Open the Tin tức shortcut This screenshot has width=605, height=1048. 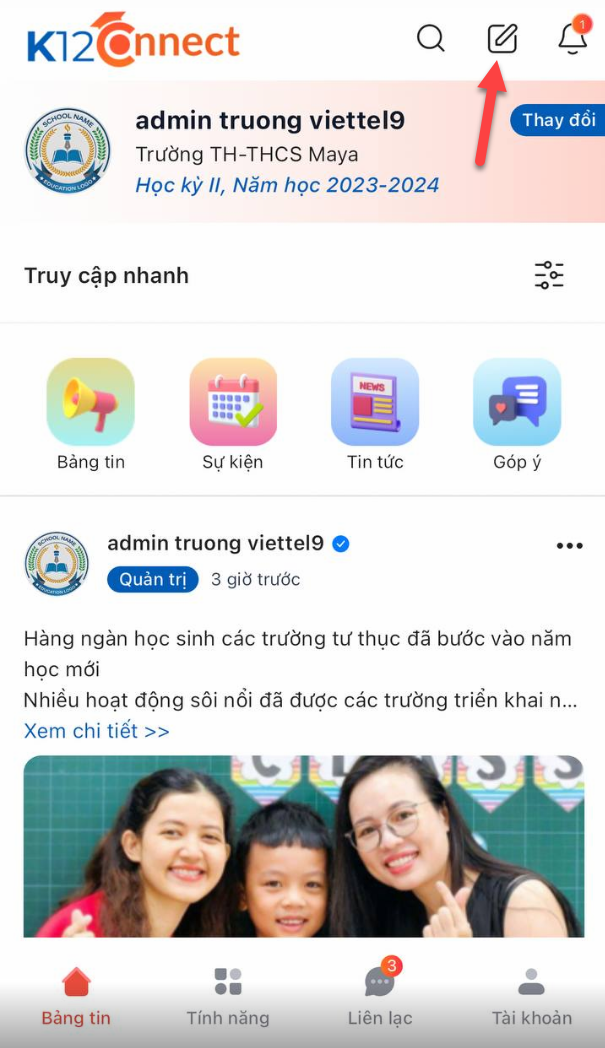click(x=375, y=402)
